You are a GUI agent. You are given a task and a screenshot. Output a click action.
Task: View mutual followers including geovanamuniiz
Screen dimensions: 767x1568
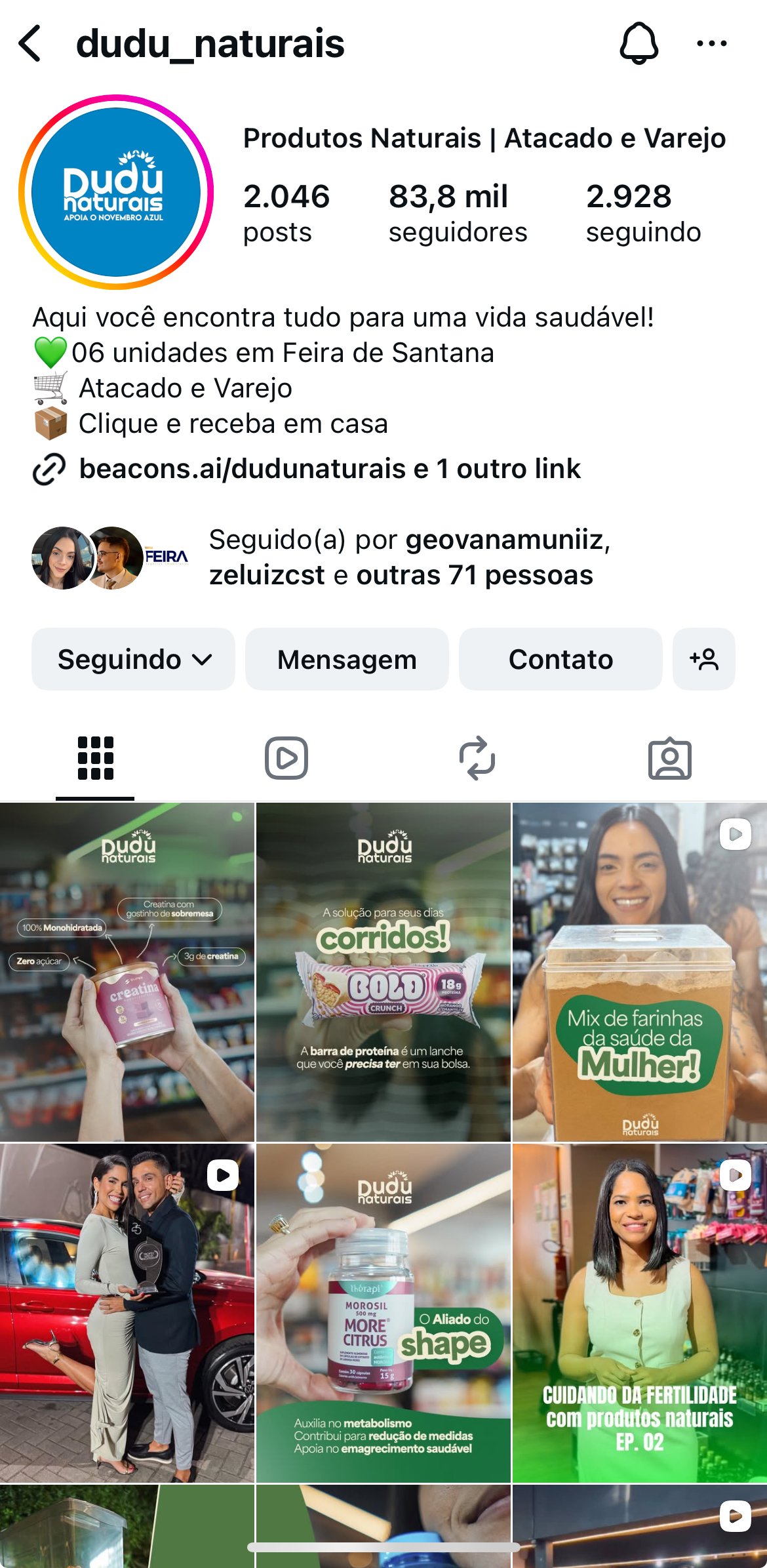click(x=400, y=557)
